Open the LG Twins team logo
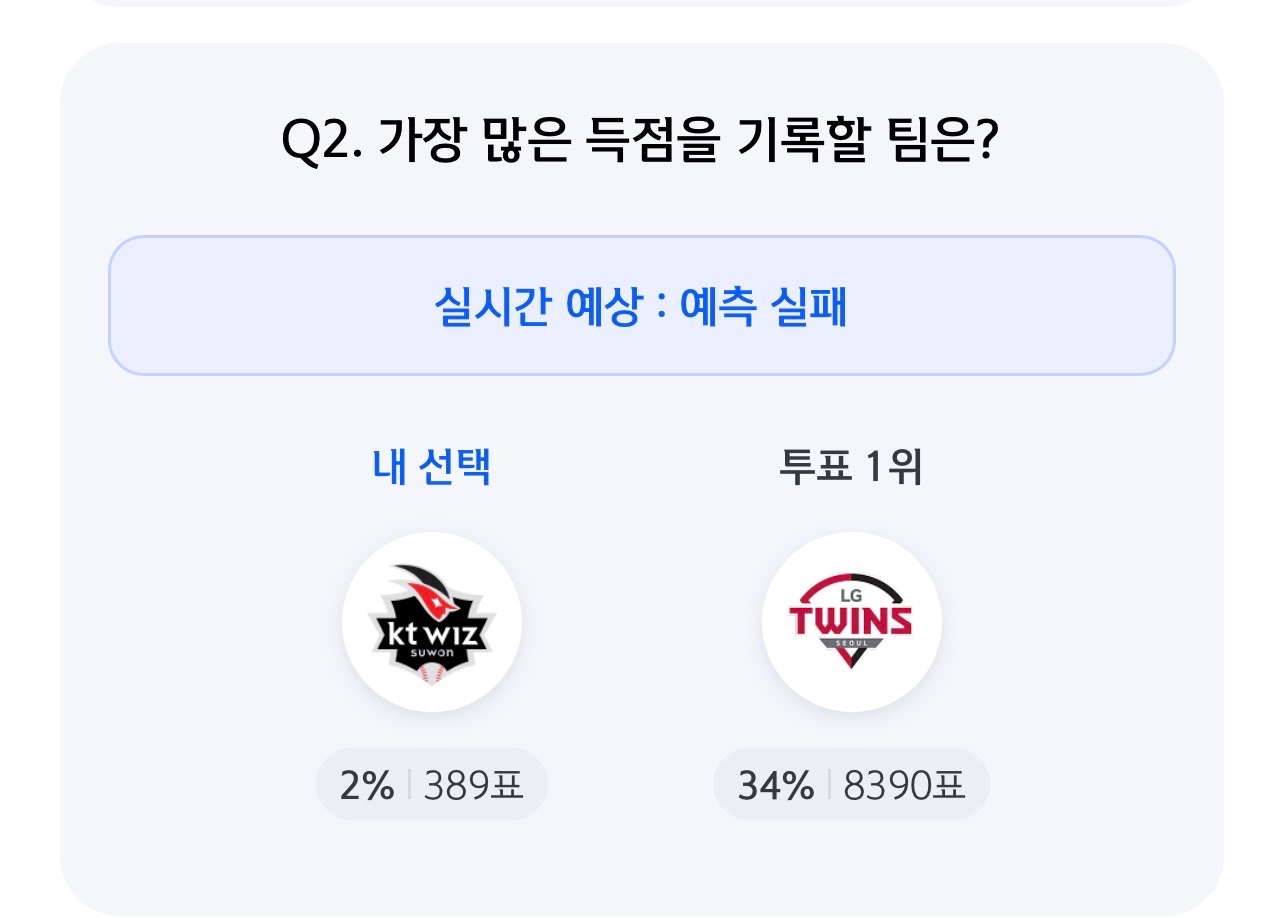This screenshot has width=1284, height=918. point(851,622)
